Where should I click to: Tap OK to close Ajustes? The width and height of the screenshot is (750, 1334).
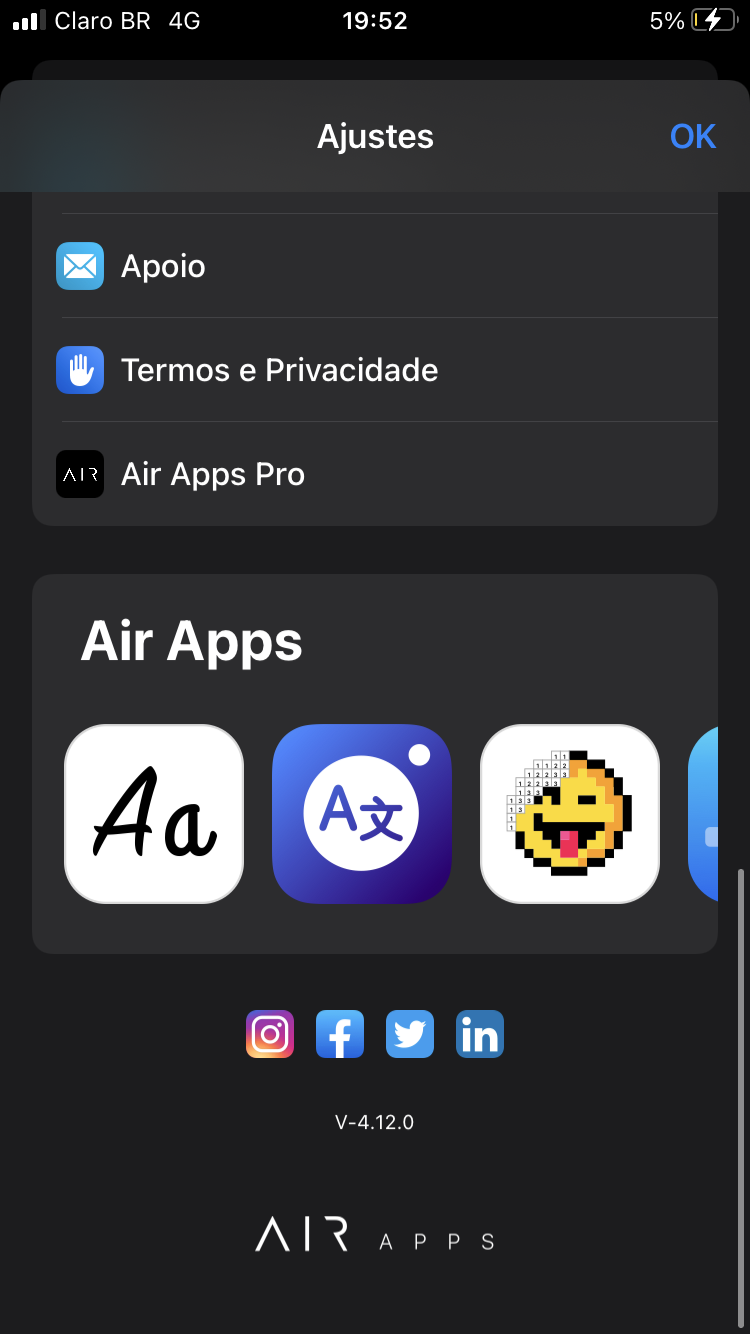click(x=692, y=136)
